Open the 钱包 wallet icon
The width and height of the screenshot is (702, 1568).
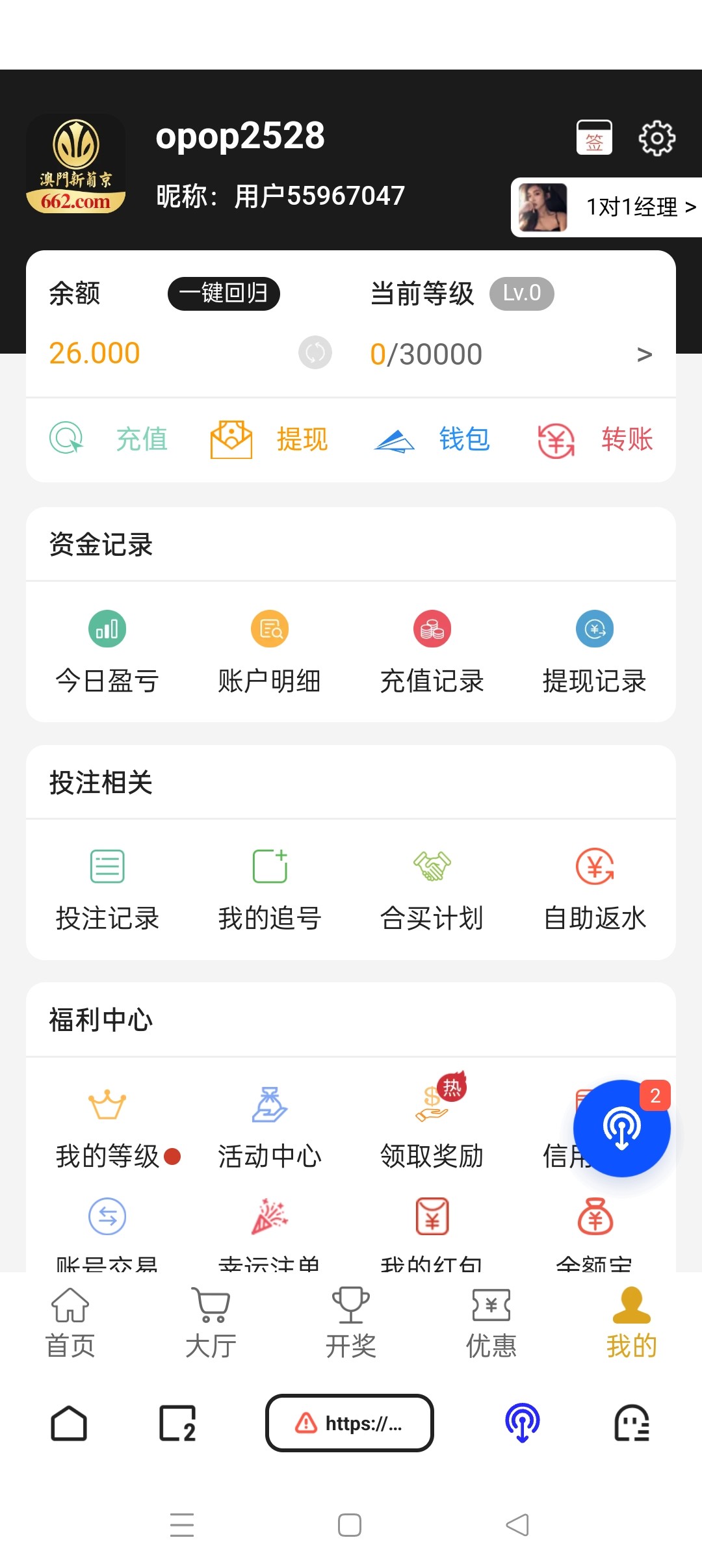tap(432, 439)
